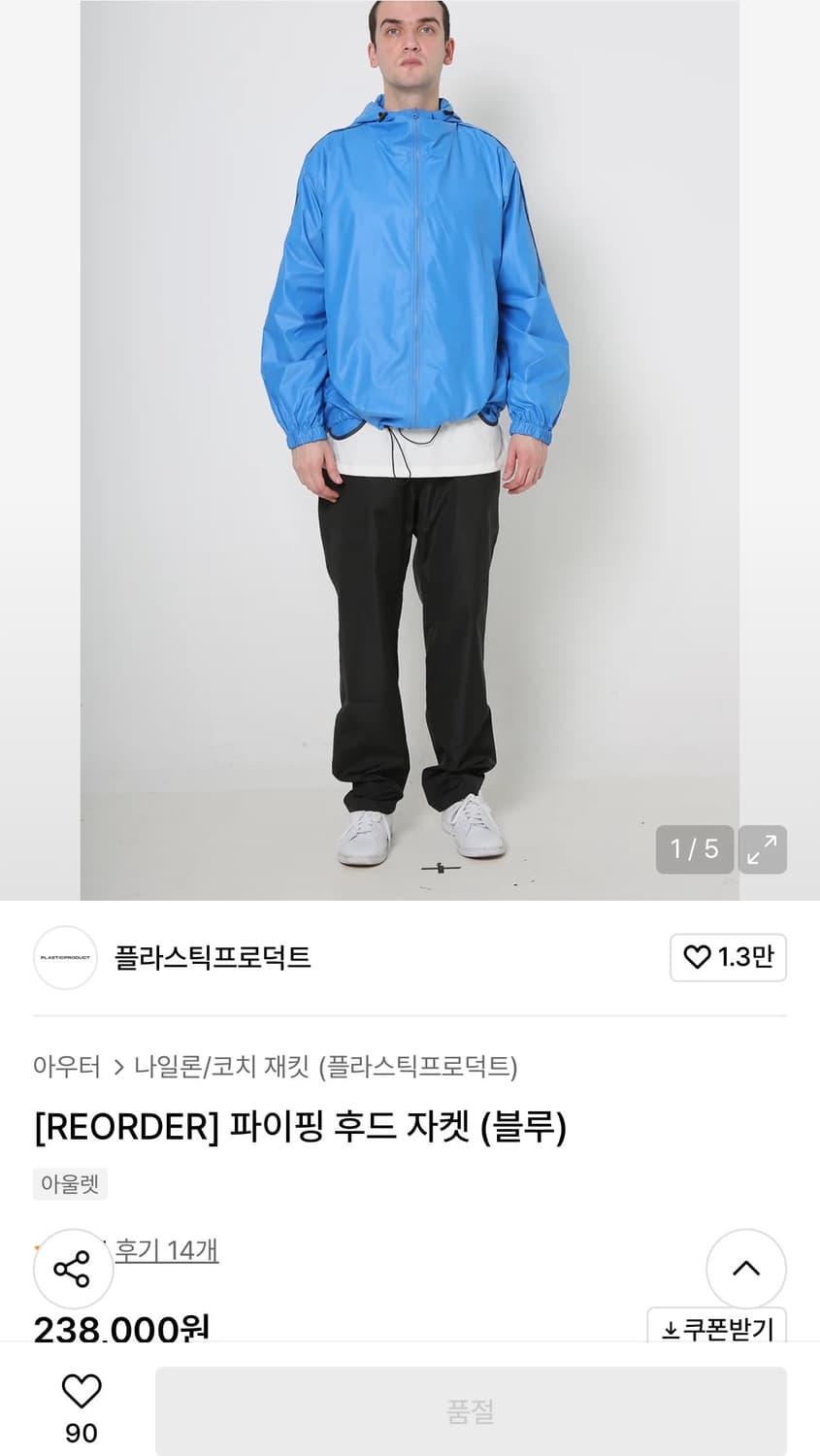Tap the 1/5 image counter badge

(694, 848)
